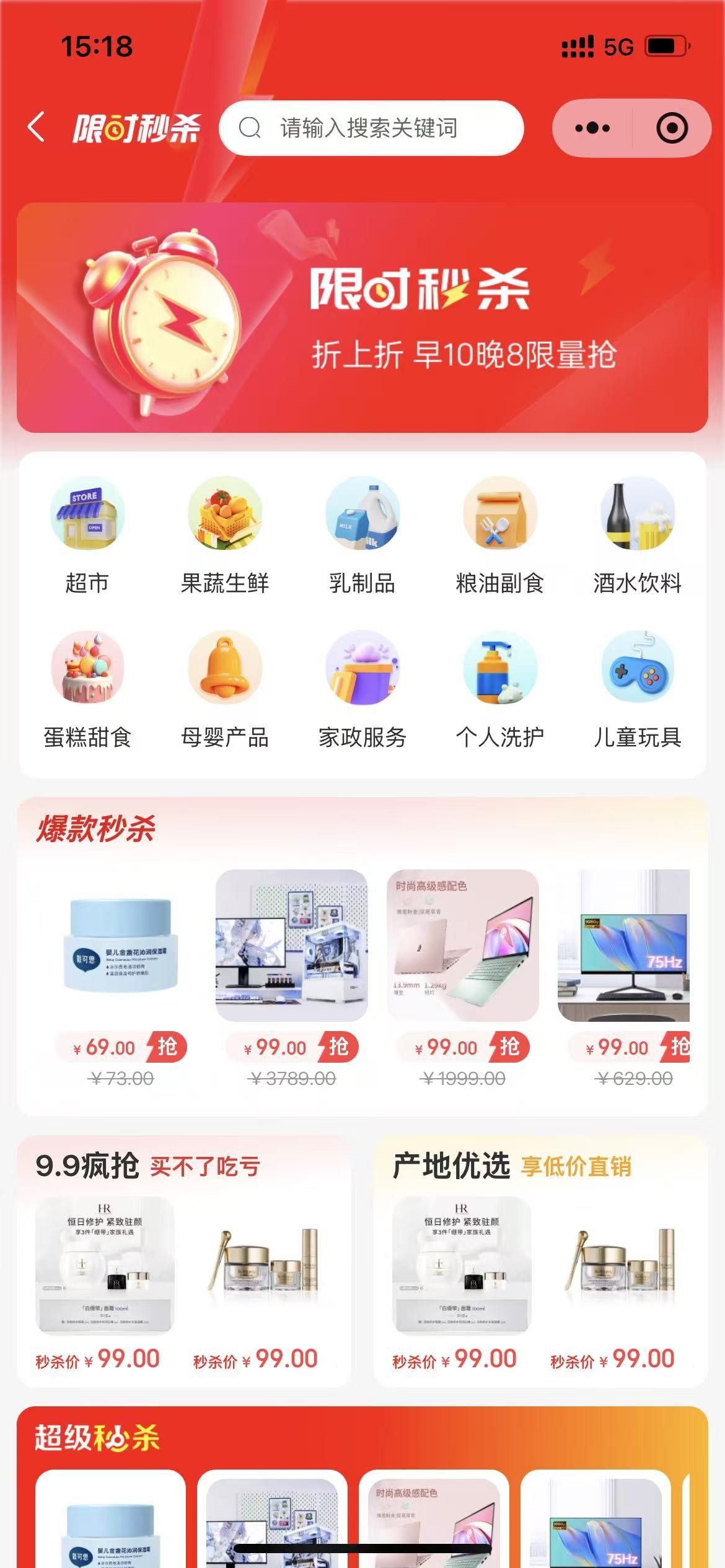This screenshot has height=1568, width=725.
Task: Open the mini-program more options (...) menu
Action: point(591,126)
